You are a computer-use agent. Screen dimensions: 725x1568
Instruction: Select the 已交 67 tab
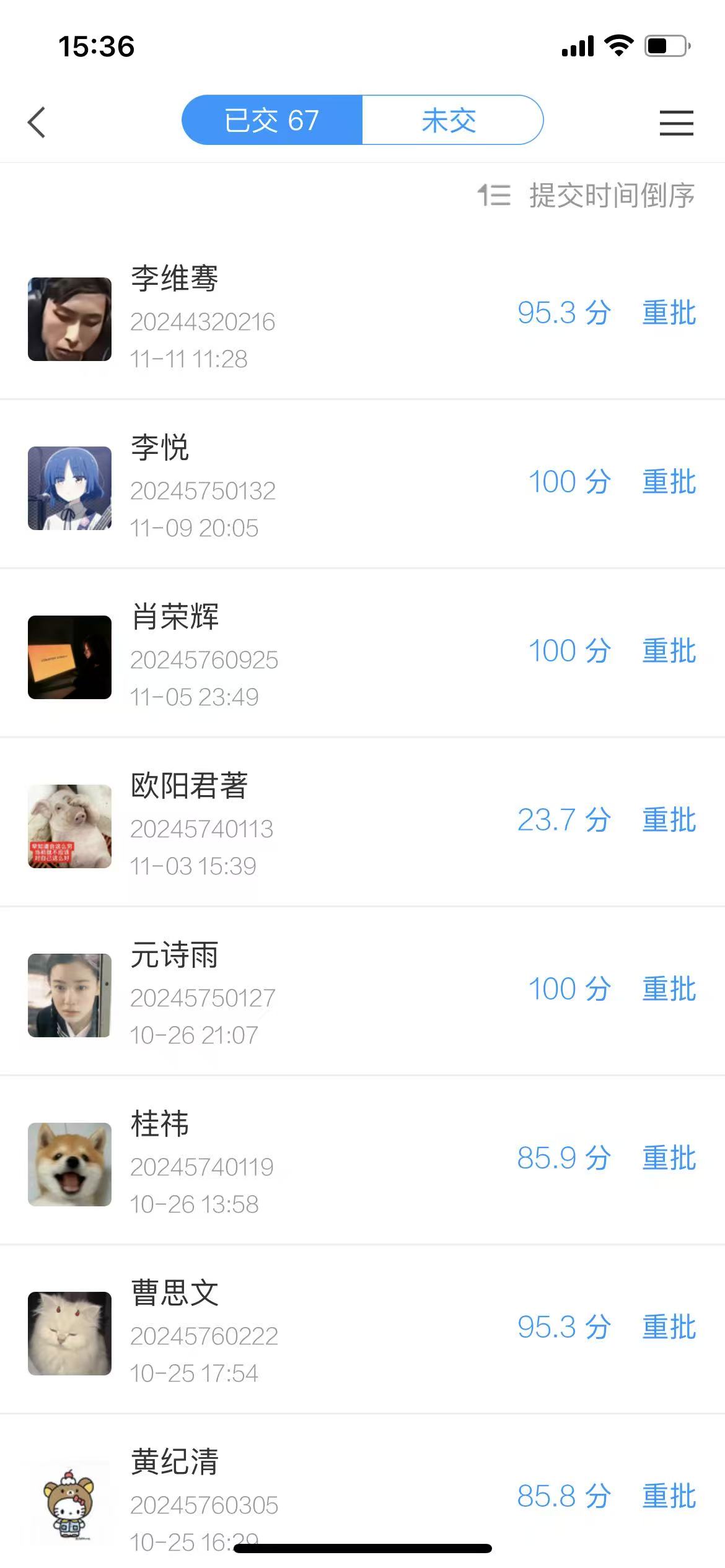[x=272, y=120]
